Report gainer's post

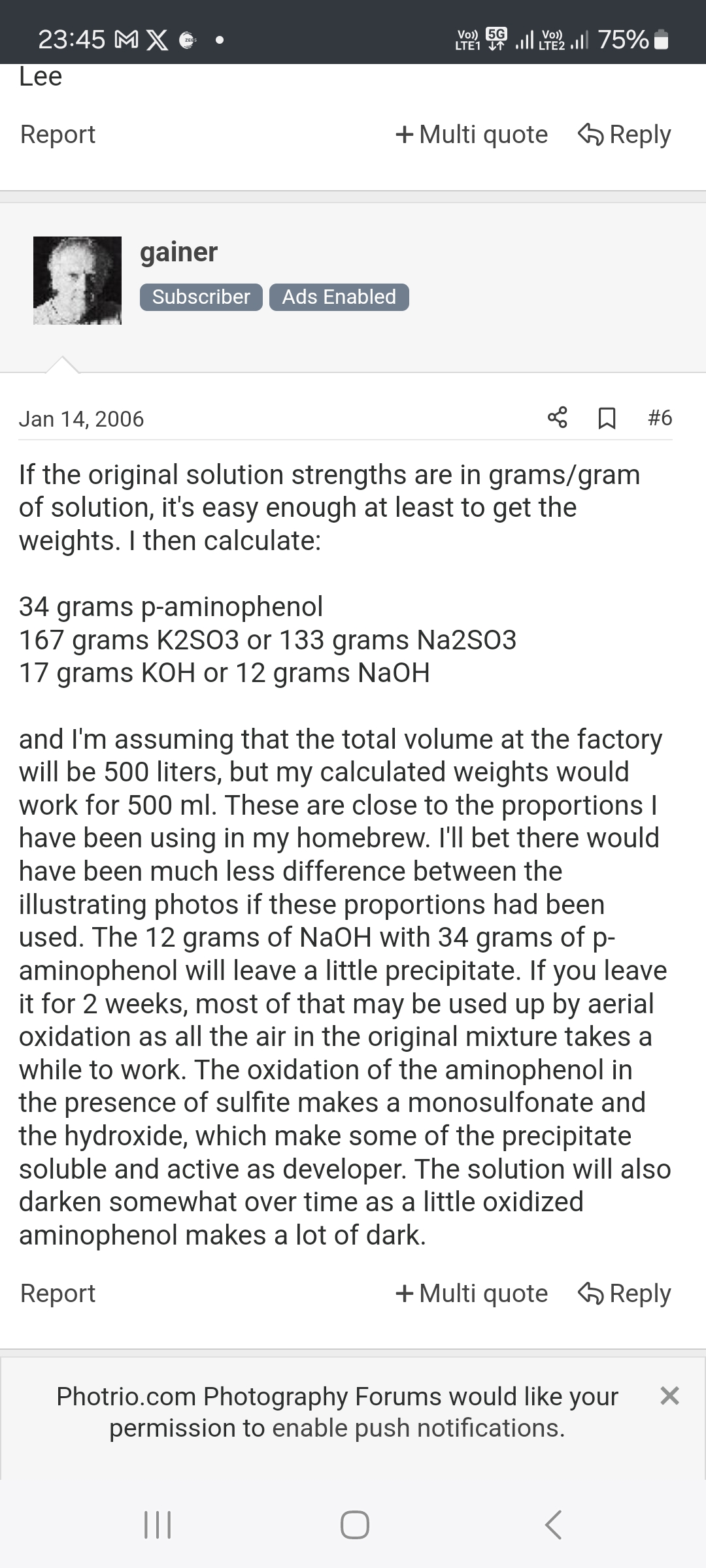tap(58, 1293)
